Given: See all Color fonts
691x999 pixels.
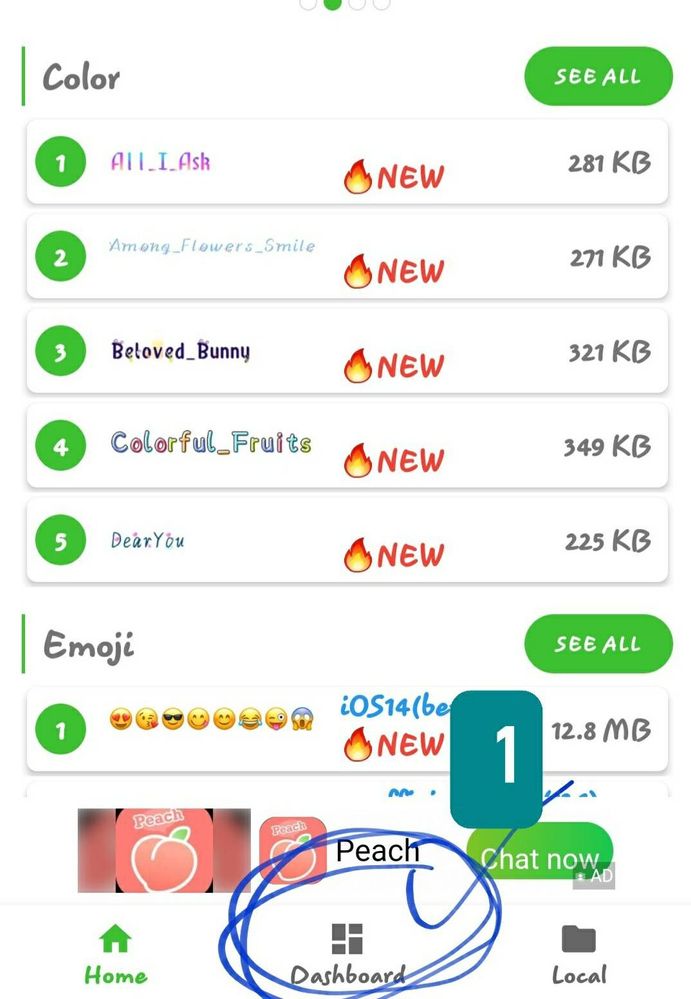Looking at the screenshot, I should tap(598, 76).
